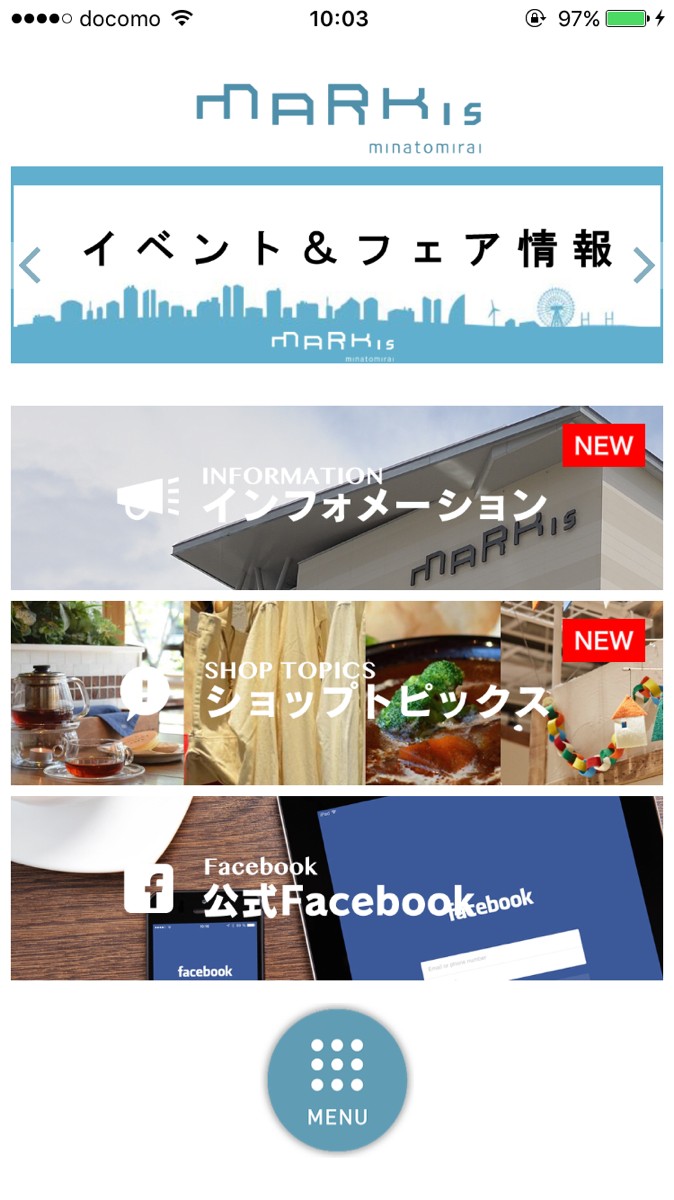This screenshot has width=674, height=1200.
Task: Open the インフォメーション card
Action: point(337,497)
